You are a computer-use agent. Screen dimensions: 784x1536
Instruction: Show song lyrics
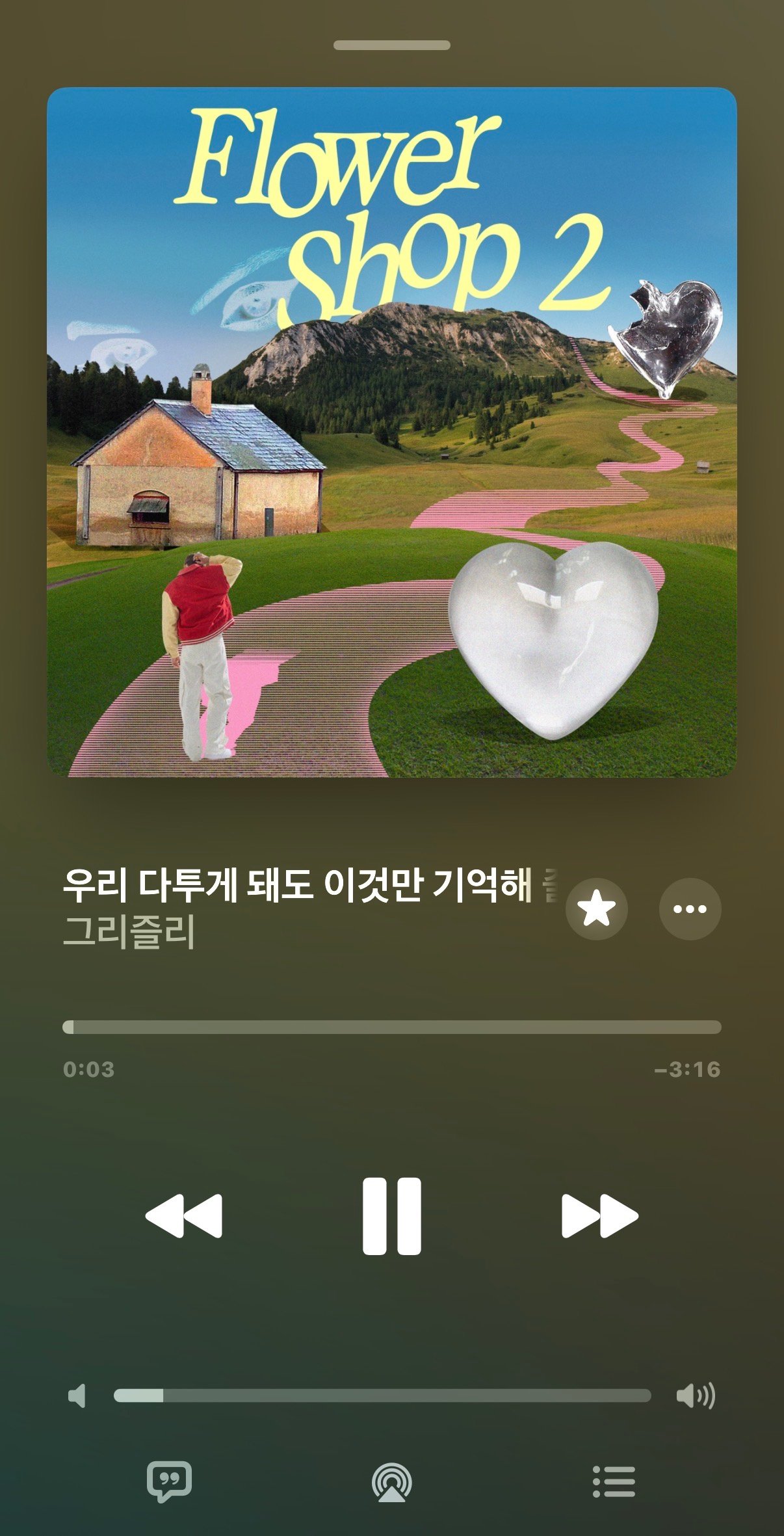tap(169, 1481)
